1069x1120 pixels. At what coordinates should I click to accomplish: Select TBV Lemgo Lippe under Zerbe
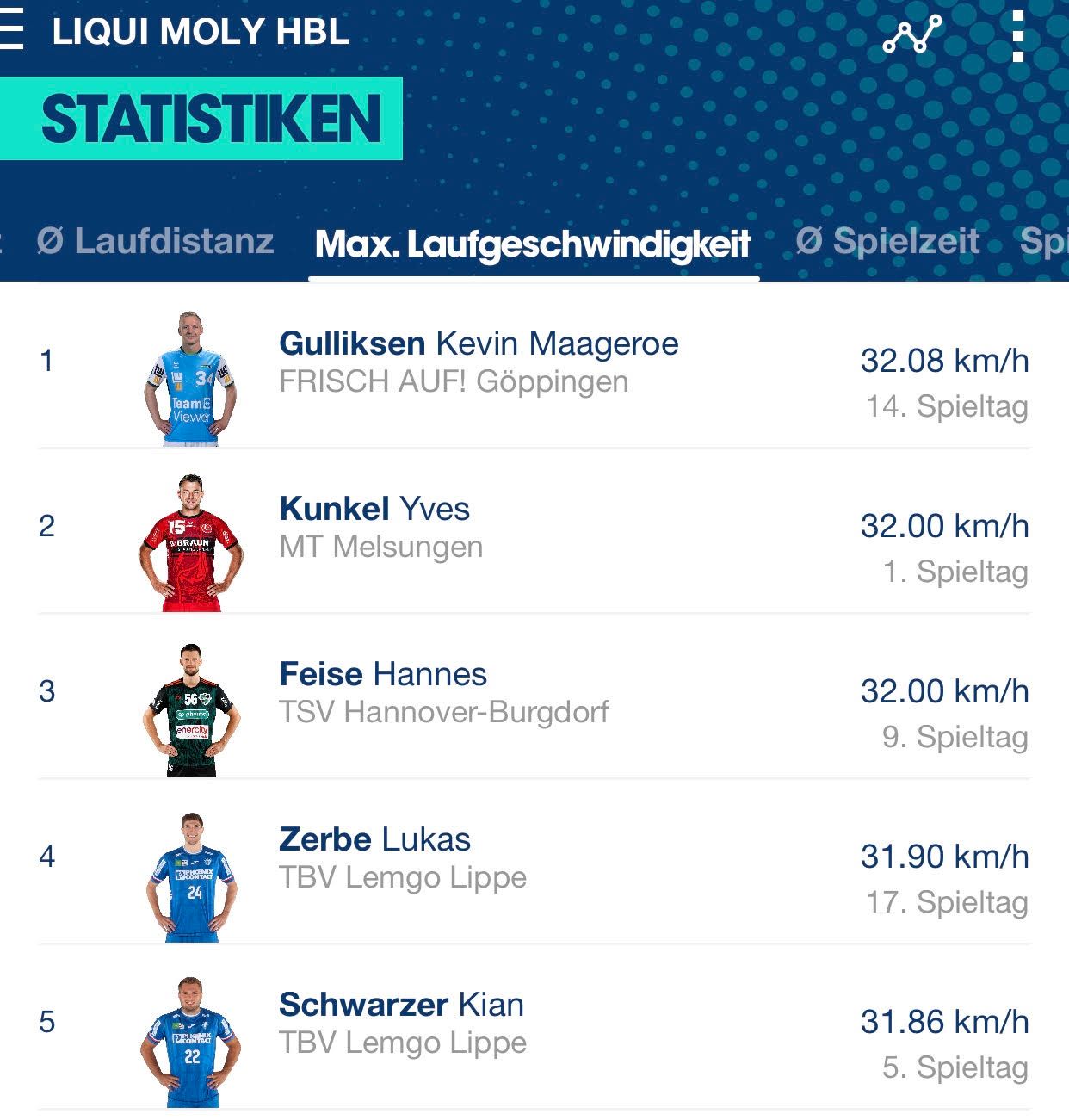pyautogui.click(x=404, y=880)
